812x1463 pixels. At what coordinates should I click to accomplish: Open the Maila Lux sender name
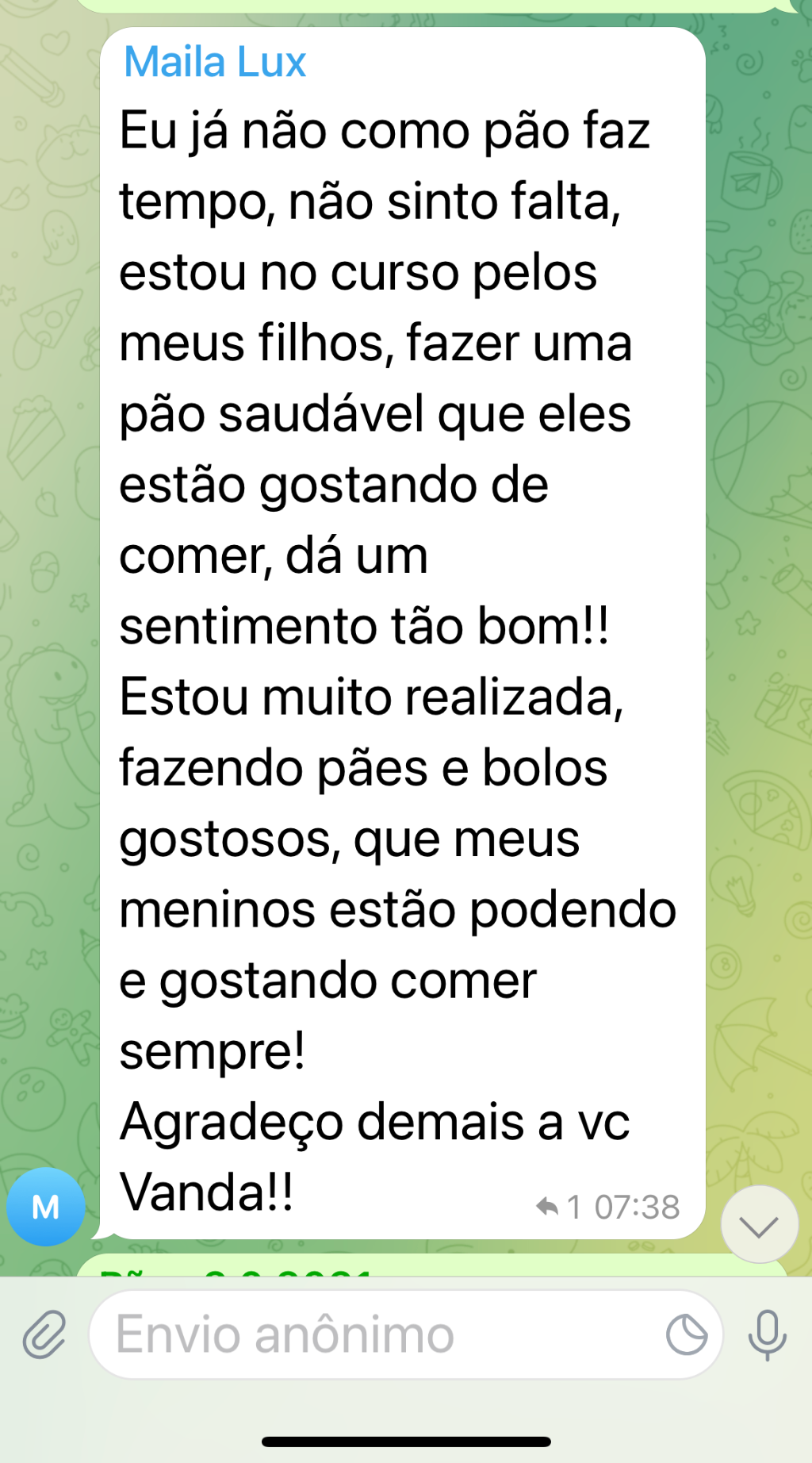[x=215, y=63]
